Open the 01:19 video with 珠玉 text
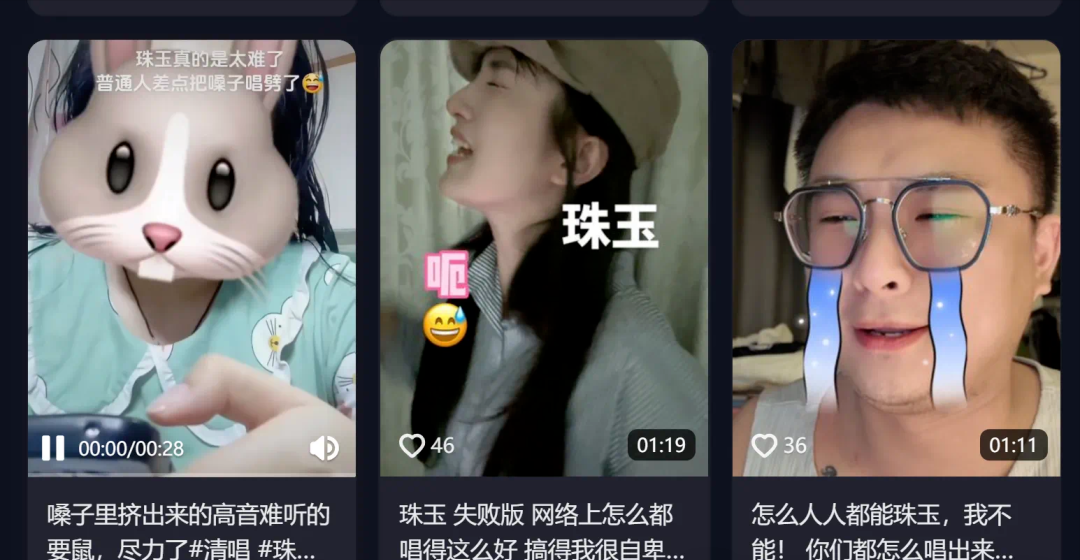Image resolution: width=1080 pixels, height=560 pixels. click(x=544, y=250)
